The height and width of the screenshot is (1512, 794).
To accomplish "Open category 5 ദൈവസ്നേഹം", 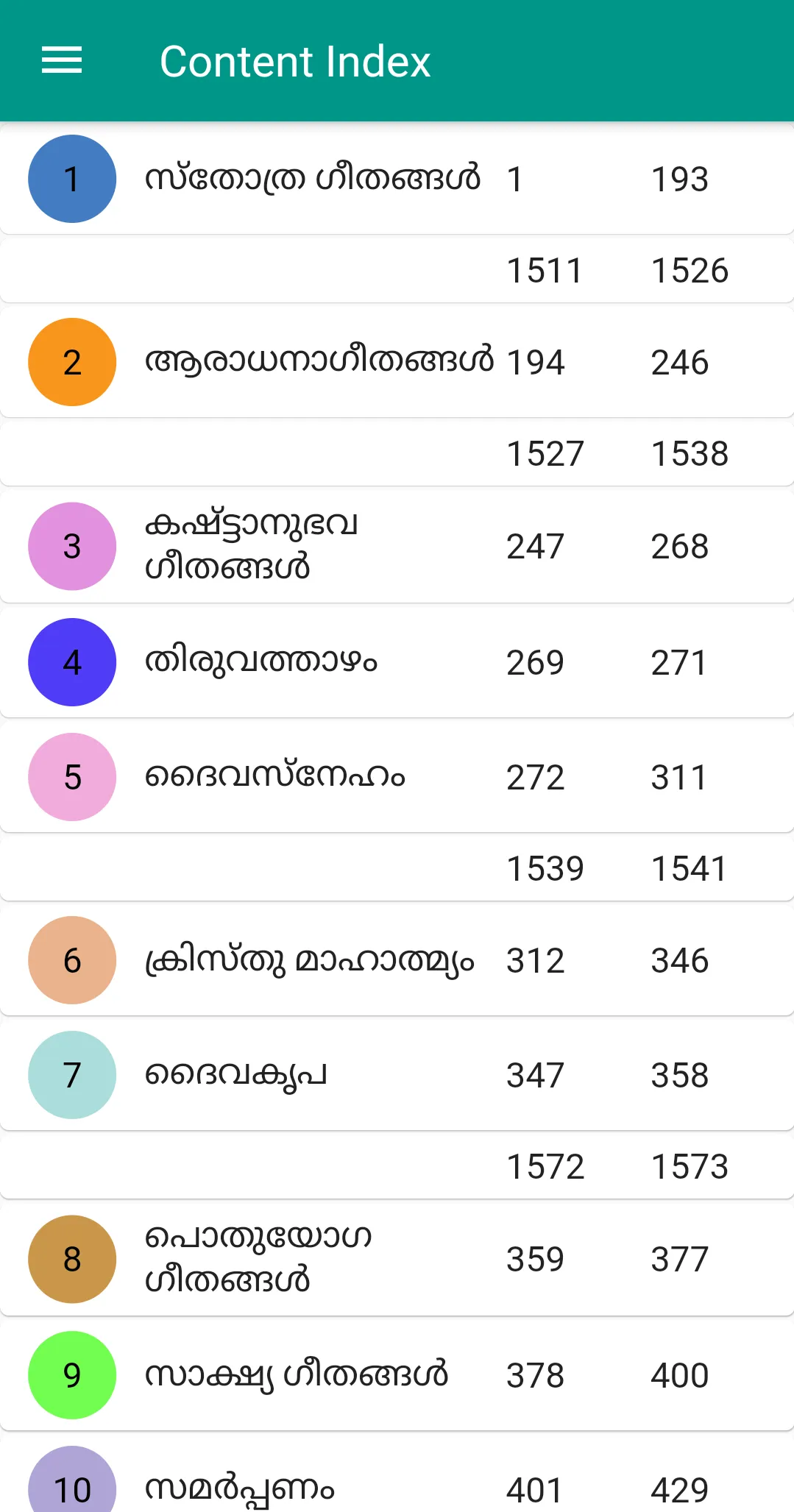I will tap(397, 777).
